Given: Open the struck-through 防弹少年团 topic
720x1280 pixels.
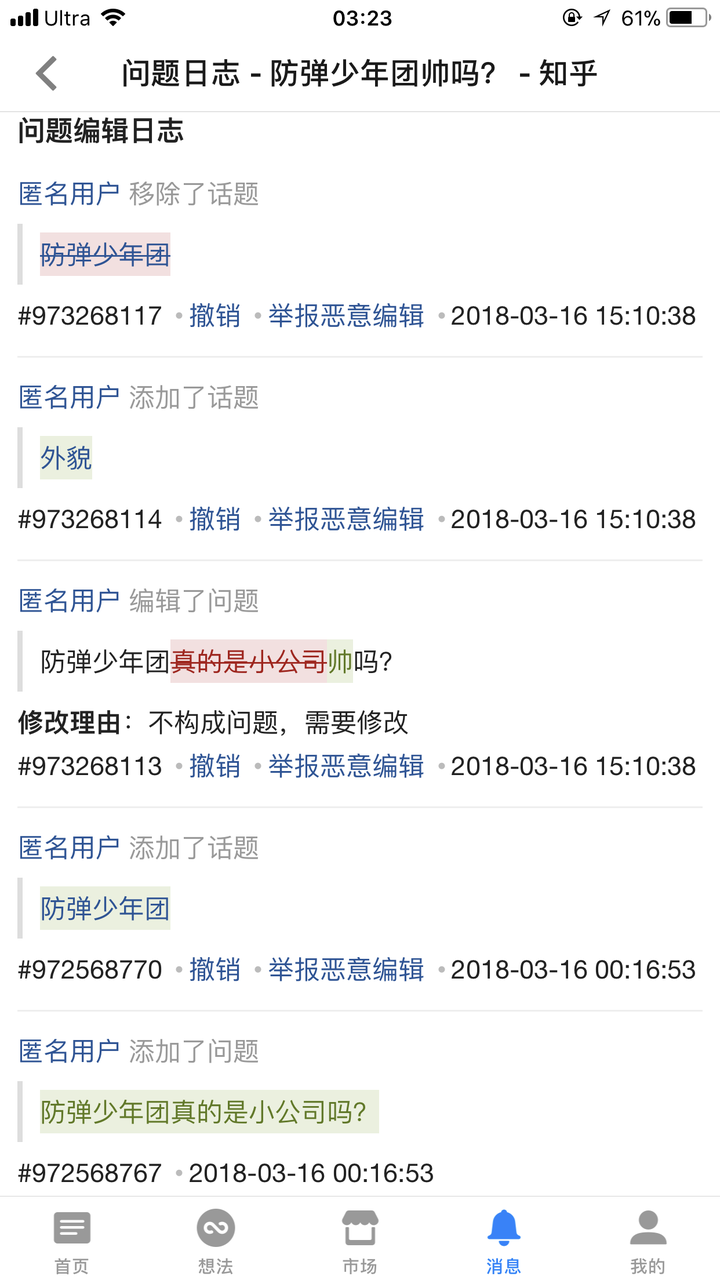Looking at the screenshot, I should (105, 255).
